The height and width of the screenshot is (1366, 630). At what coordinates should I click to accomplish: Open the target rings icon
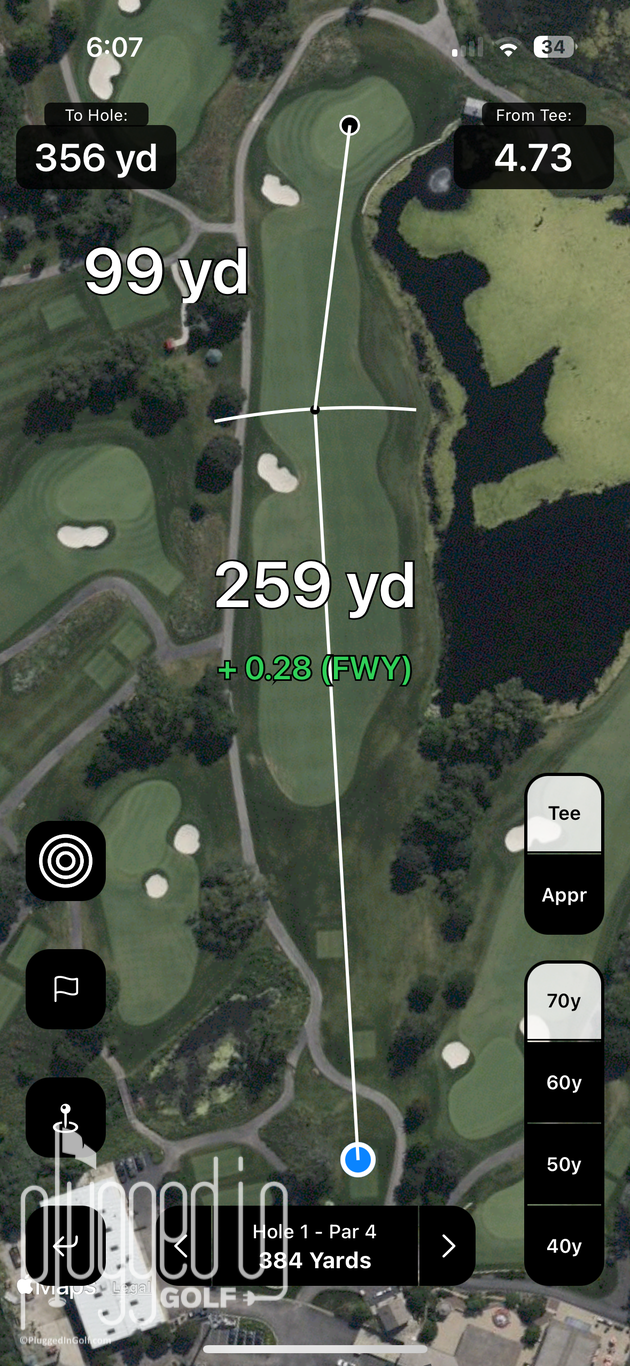click(65, 861)
